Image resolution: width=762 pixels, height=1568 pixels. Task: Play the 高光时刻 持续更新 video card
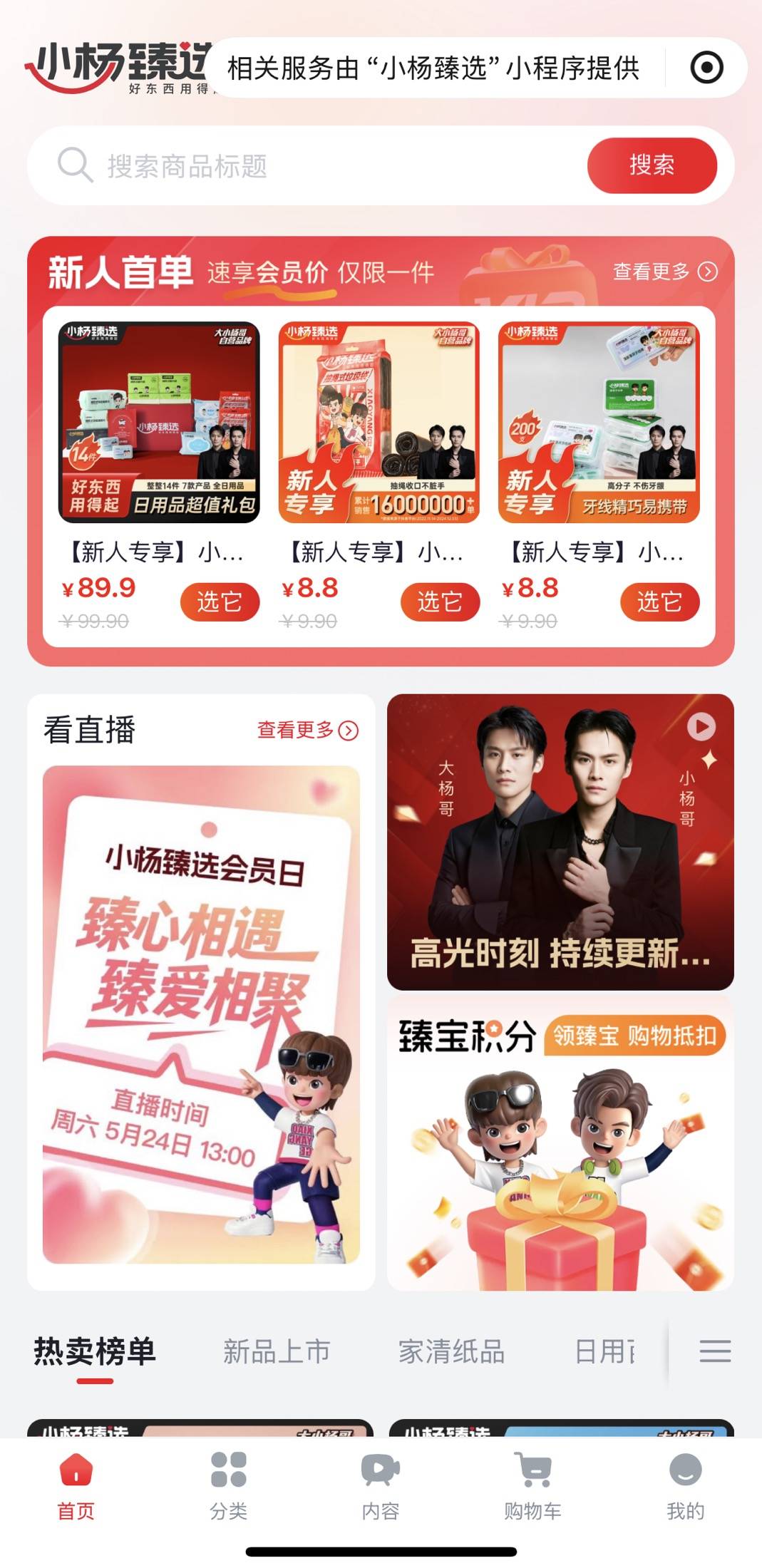click(560, 842)
